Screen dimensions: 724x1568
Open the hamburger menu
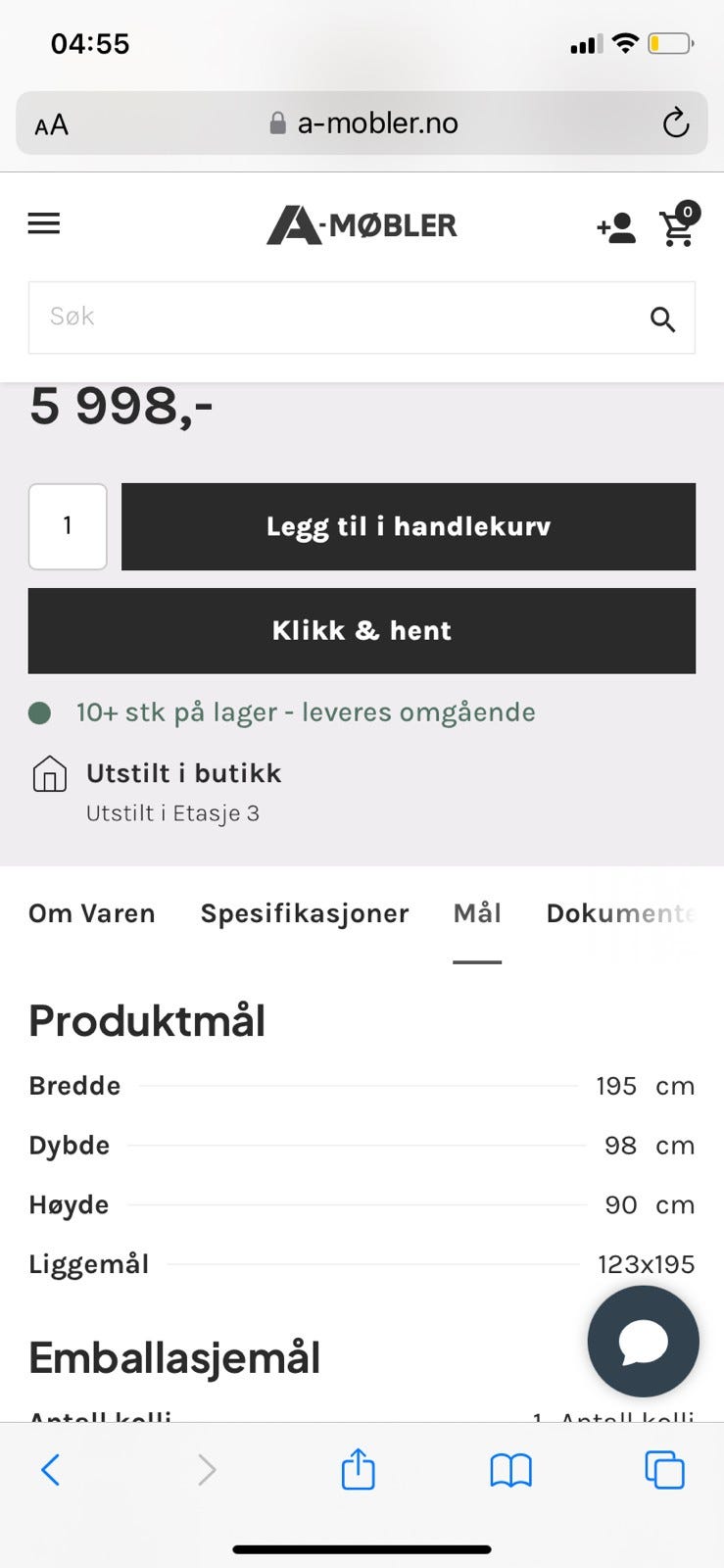(44, 223)
